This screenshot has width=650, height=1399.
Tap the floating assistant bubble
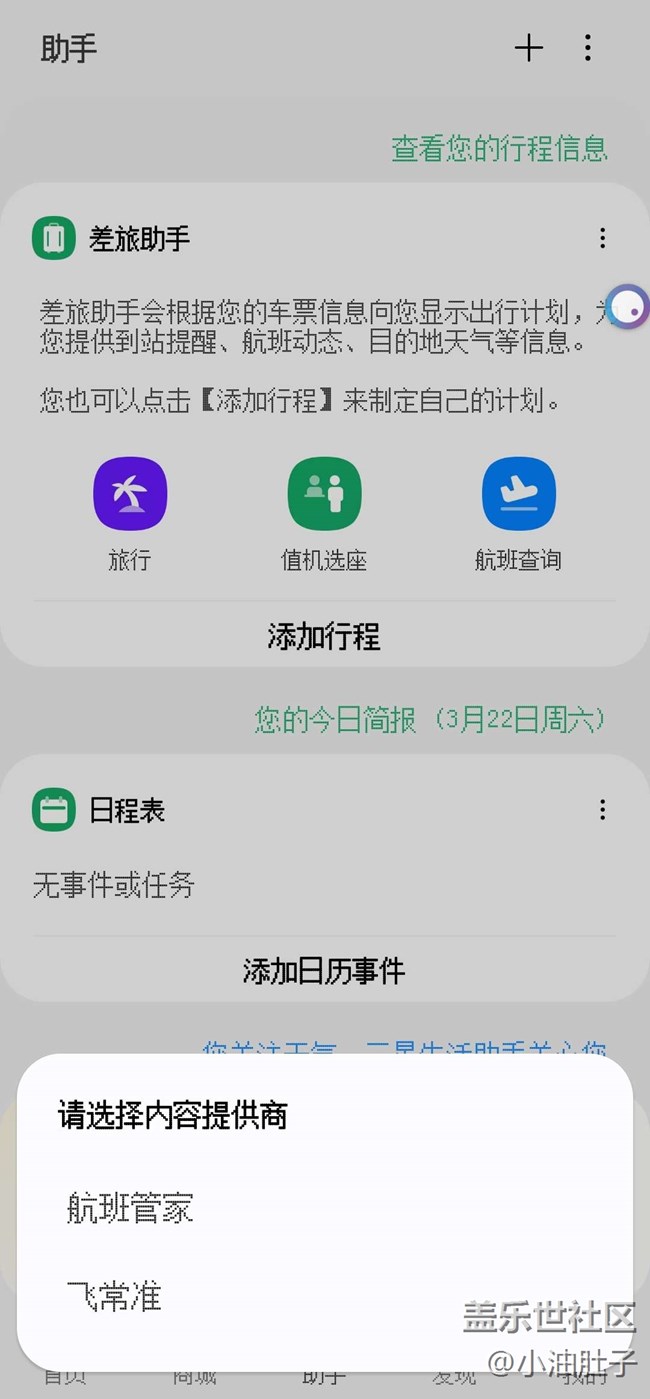pos(629,307)
